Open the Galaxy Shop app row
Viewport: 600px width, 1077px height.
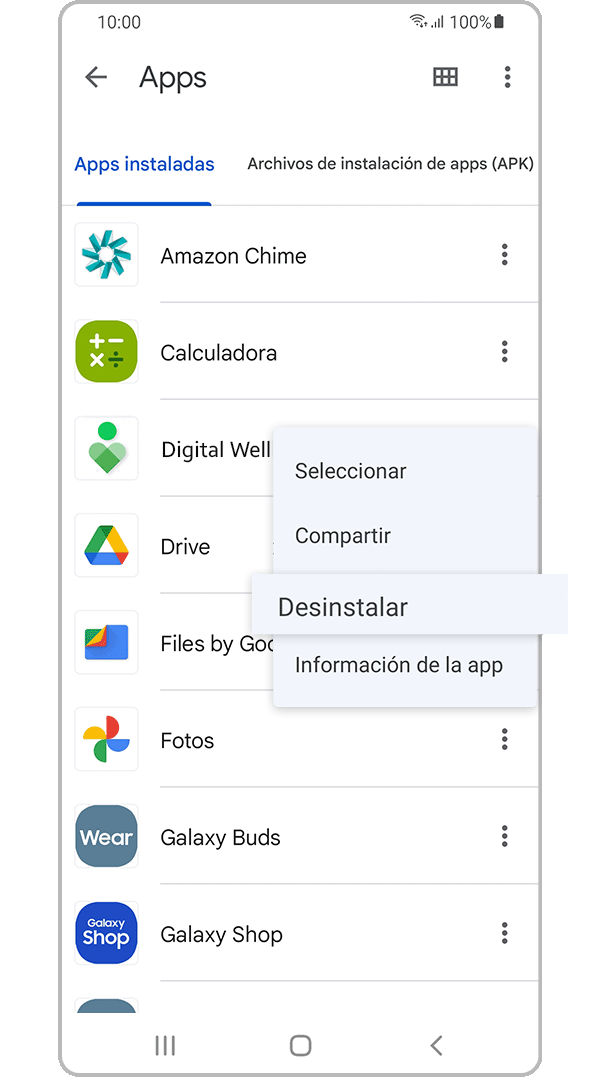pos(221,935)
